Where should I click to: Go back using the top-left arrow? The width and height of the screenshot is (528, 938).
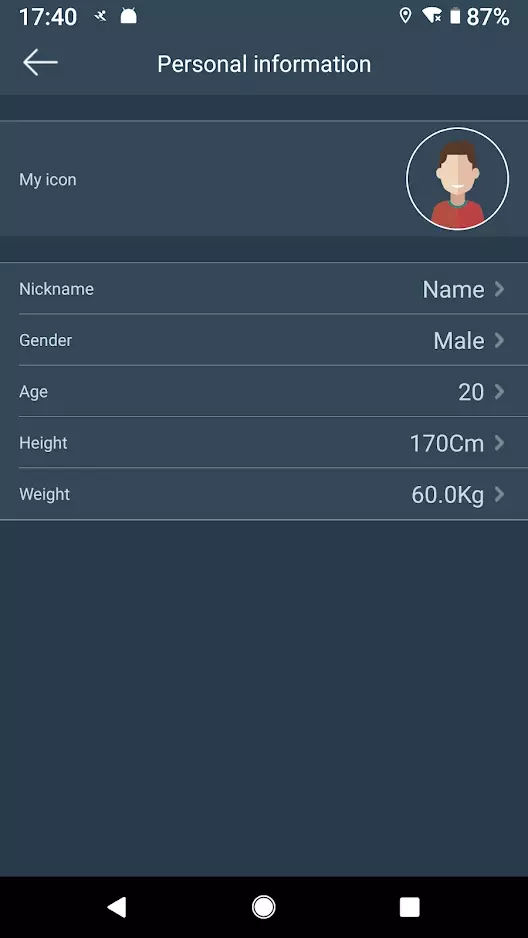coord(40,63)
